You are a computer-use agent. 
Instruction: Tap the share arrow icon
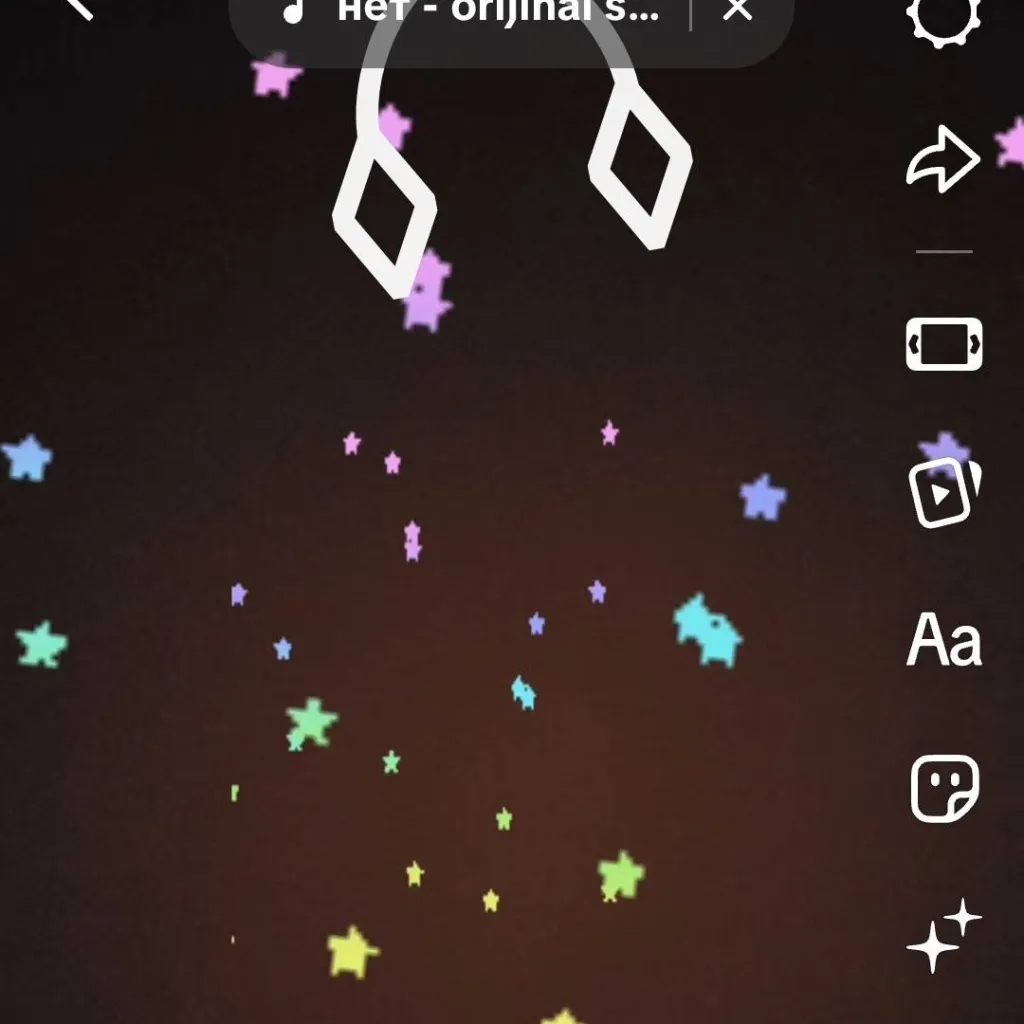coord(943,160)
